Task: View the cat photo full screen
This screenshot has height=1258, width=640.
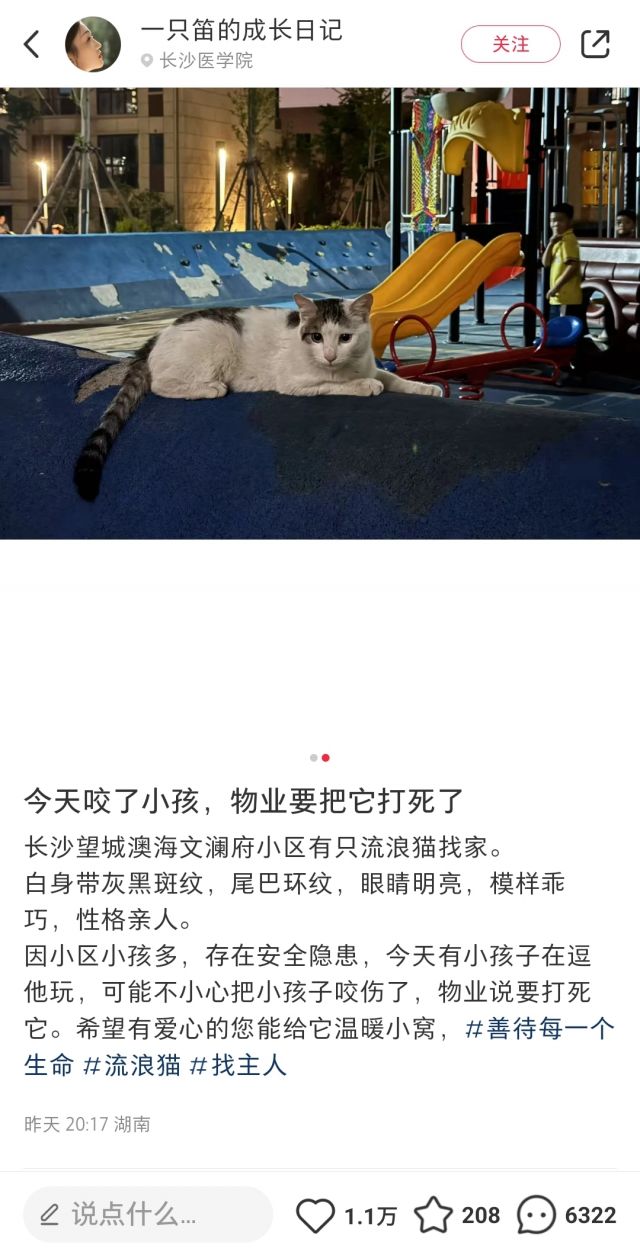Action: pos(320,312)
